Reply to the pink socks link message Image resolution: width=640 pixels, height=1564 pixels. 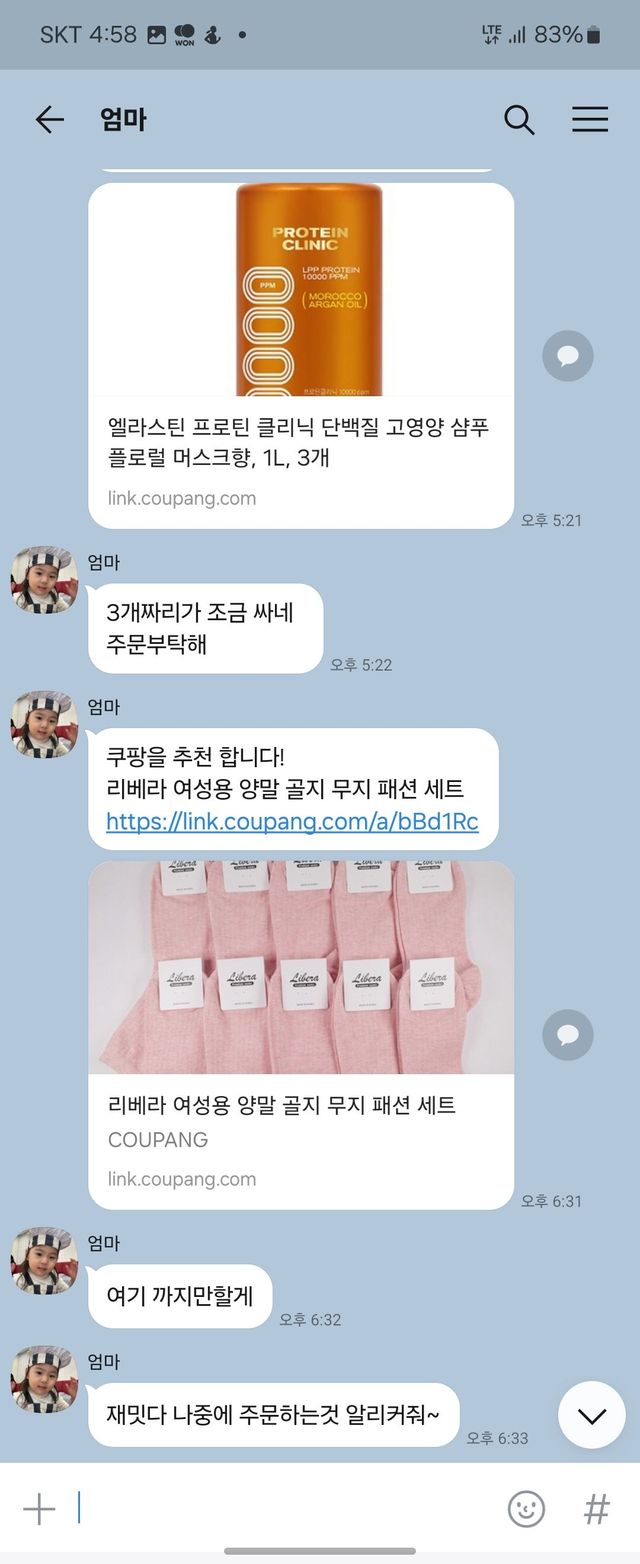tap(568, 1035)
